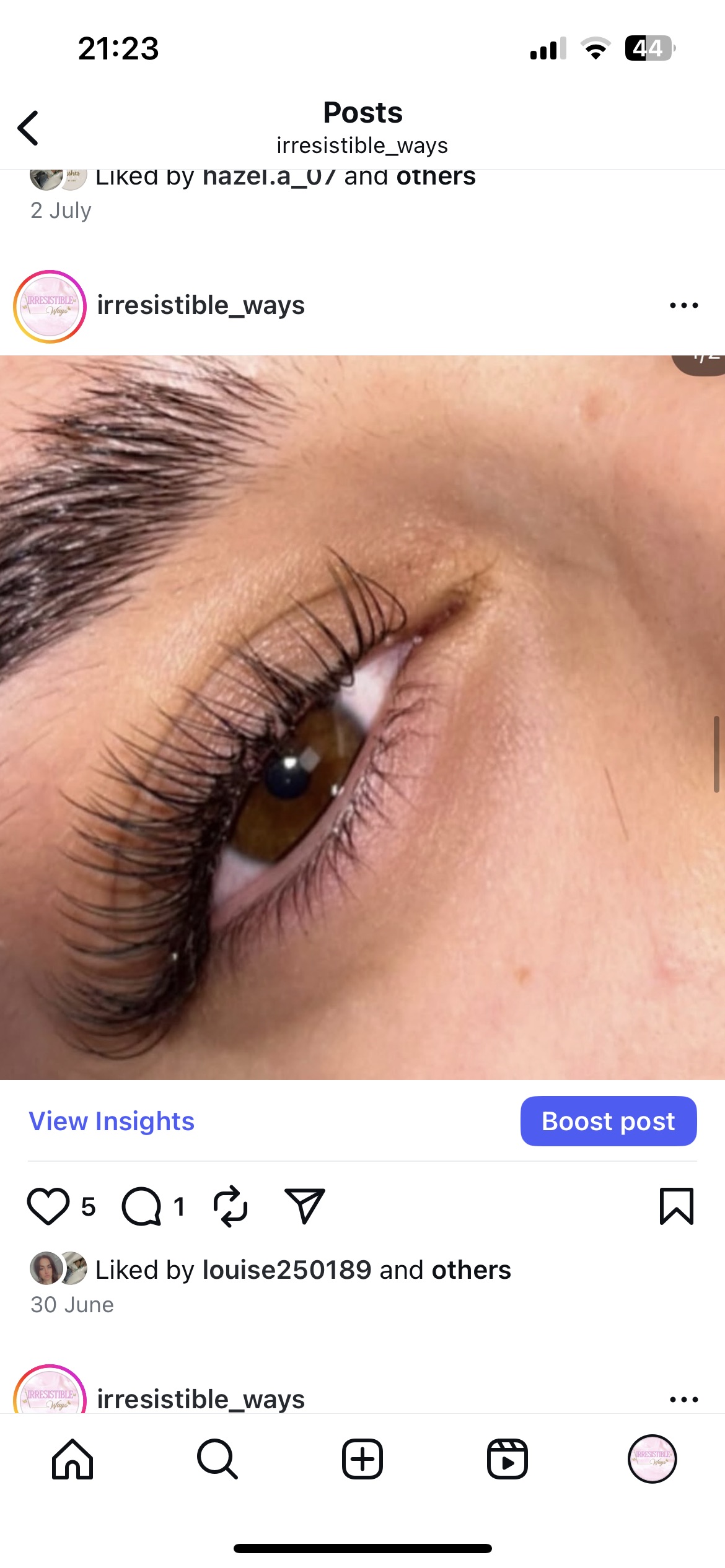
Task: Repost the lash post
Action: click(x=231, y=1206)
